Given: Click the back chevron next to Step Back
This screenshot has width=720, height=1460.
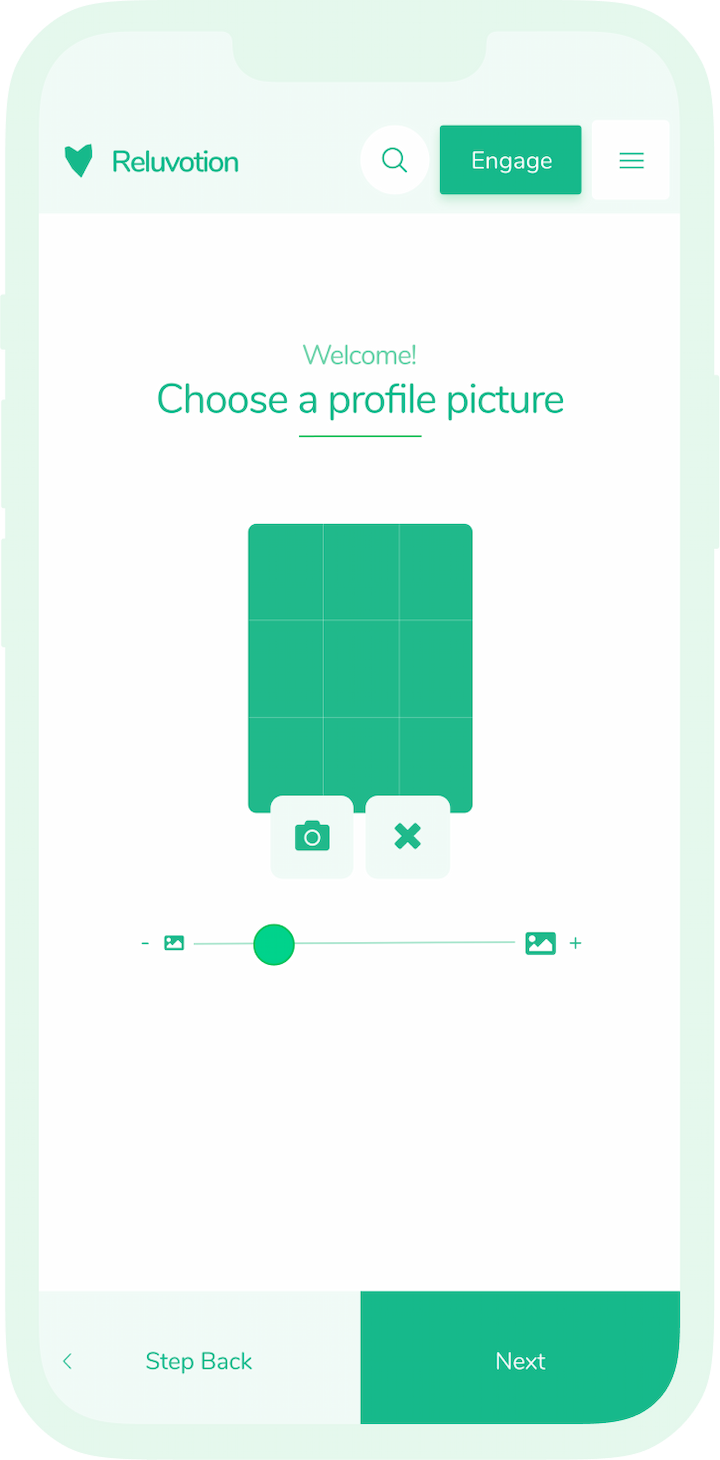Looking at the screenshot, I should pos(66,1361).
